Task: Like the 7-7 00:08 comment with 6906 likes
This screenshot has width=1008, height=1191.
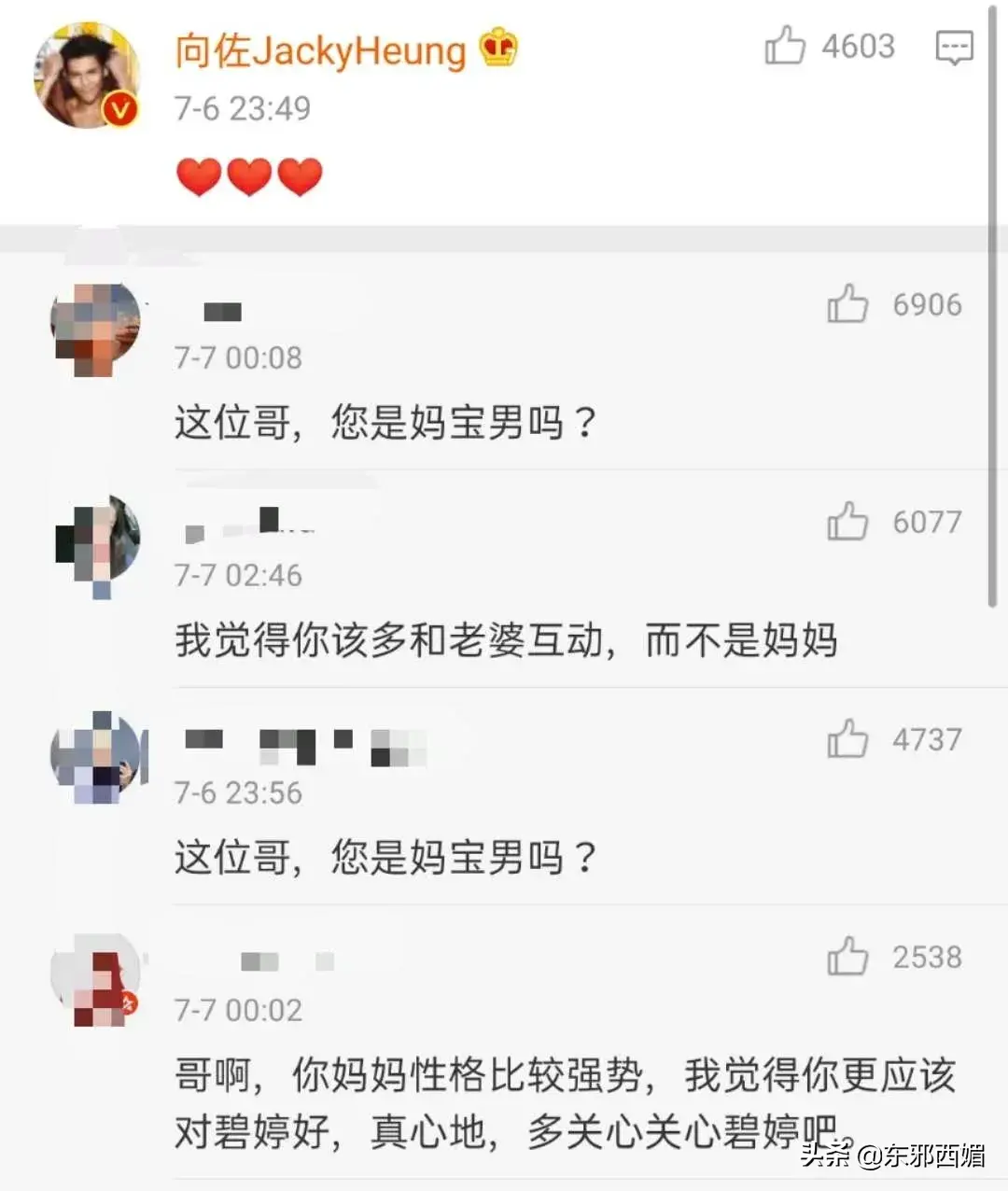Action: coord(847,304)
